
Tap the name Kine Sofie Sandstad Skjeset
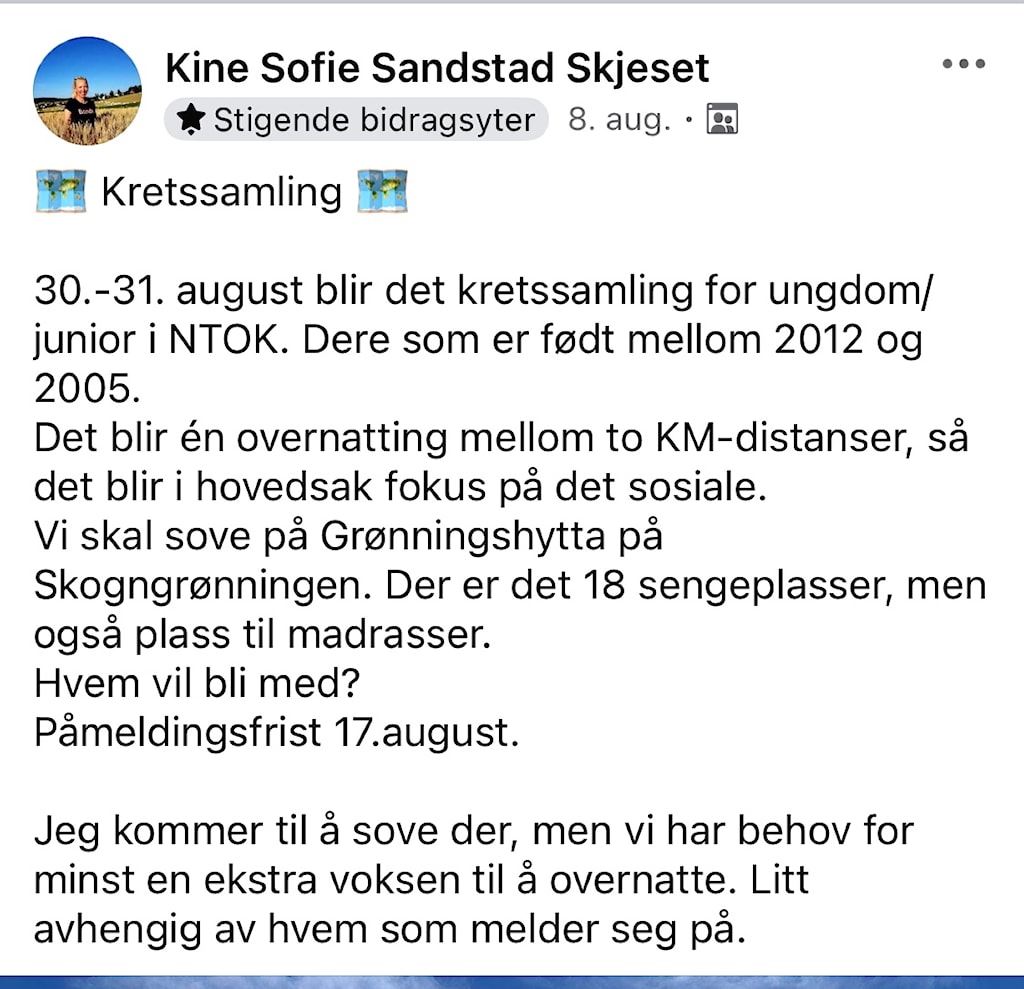[x=437, y=68]
